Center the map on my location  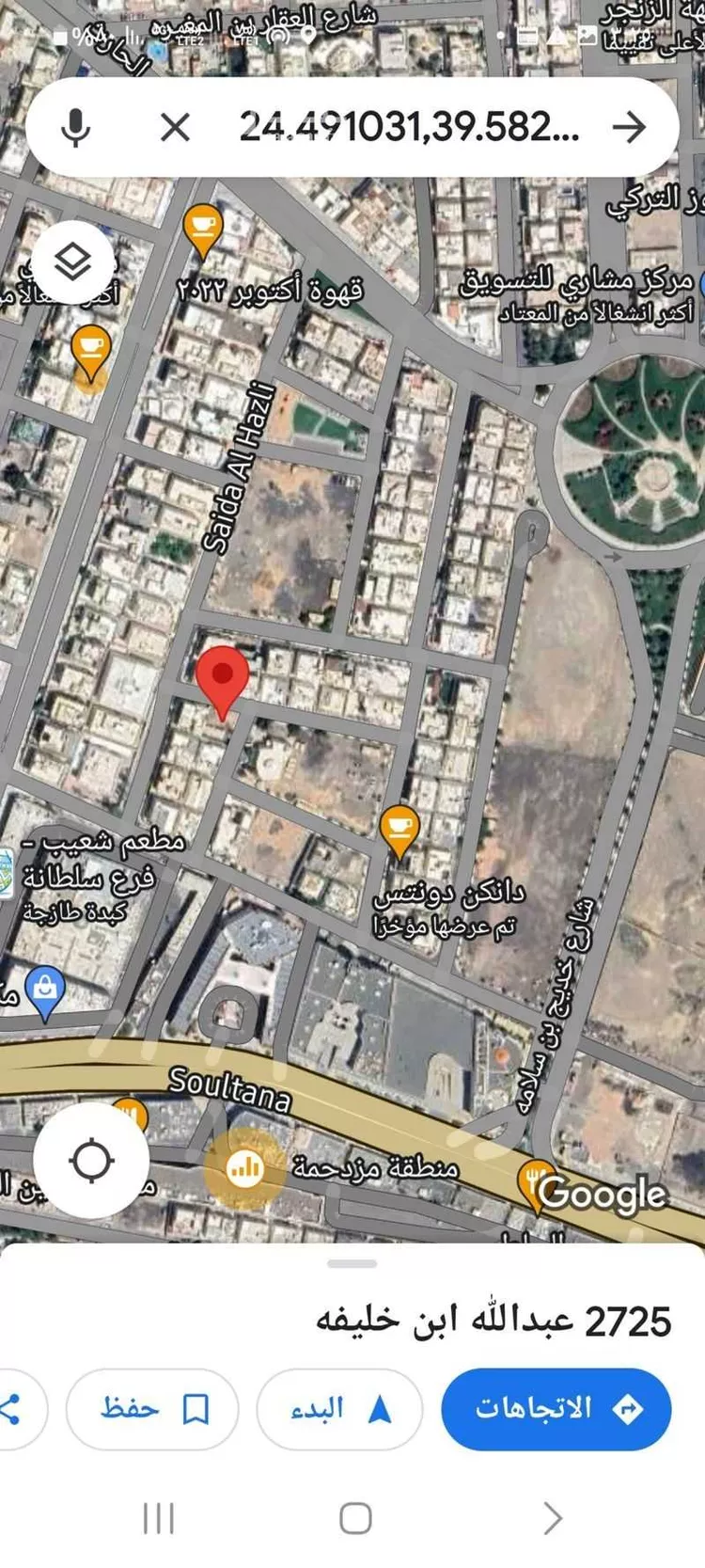pos(91,1160)
